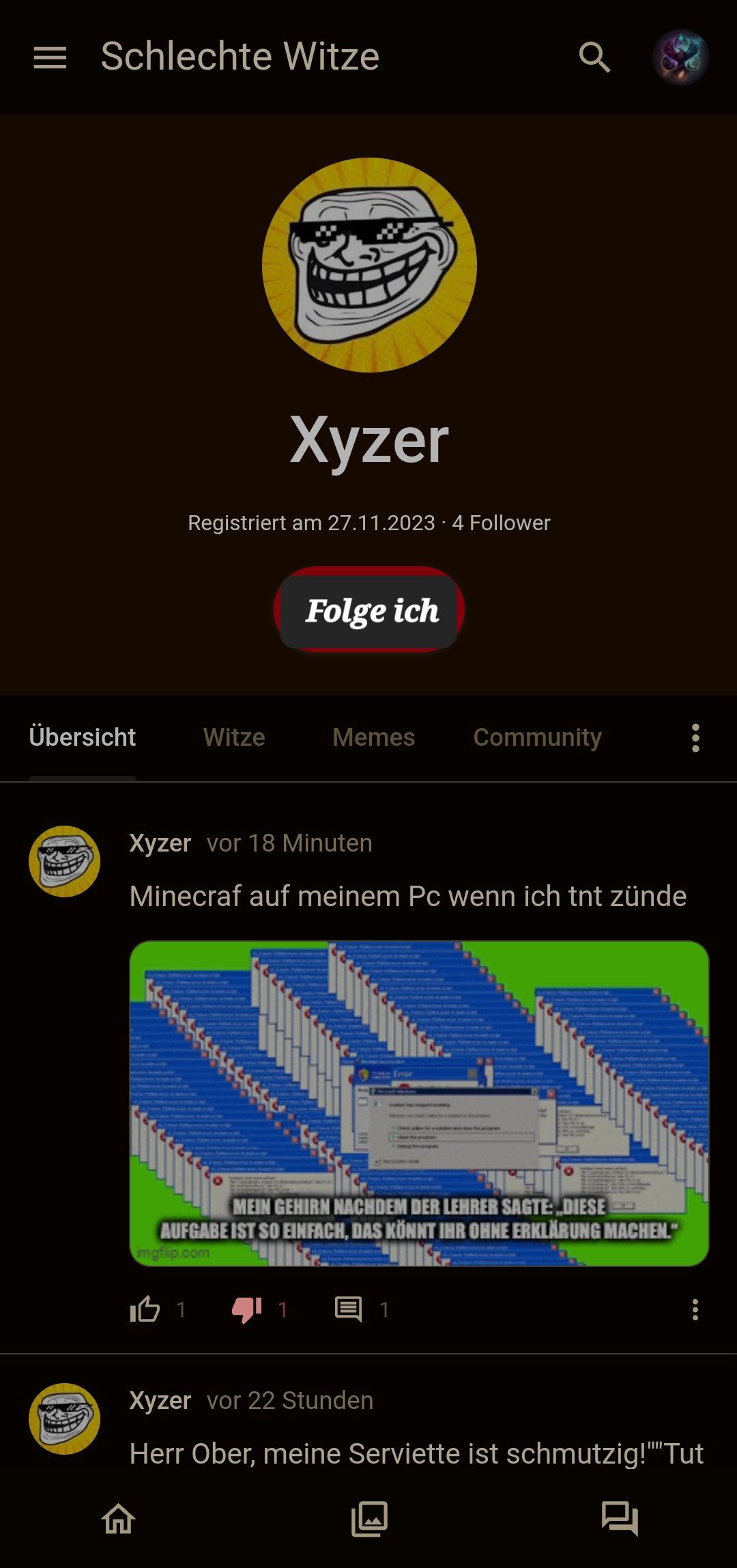The image size is (737, 1568).
Task: Open comments on the Minecraft TNT post
Action: (349, 1309)
